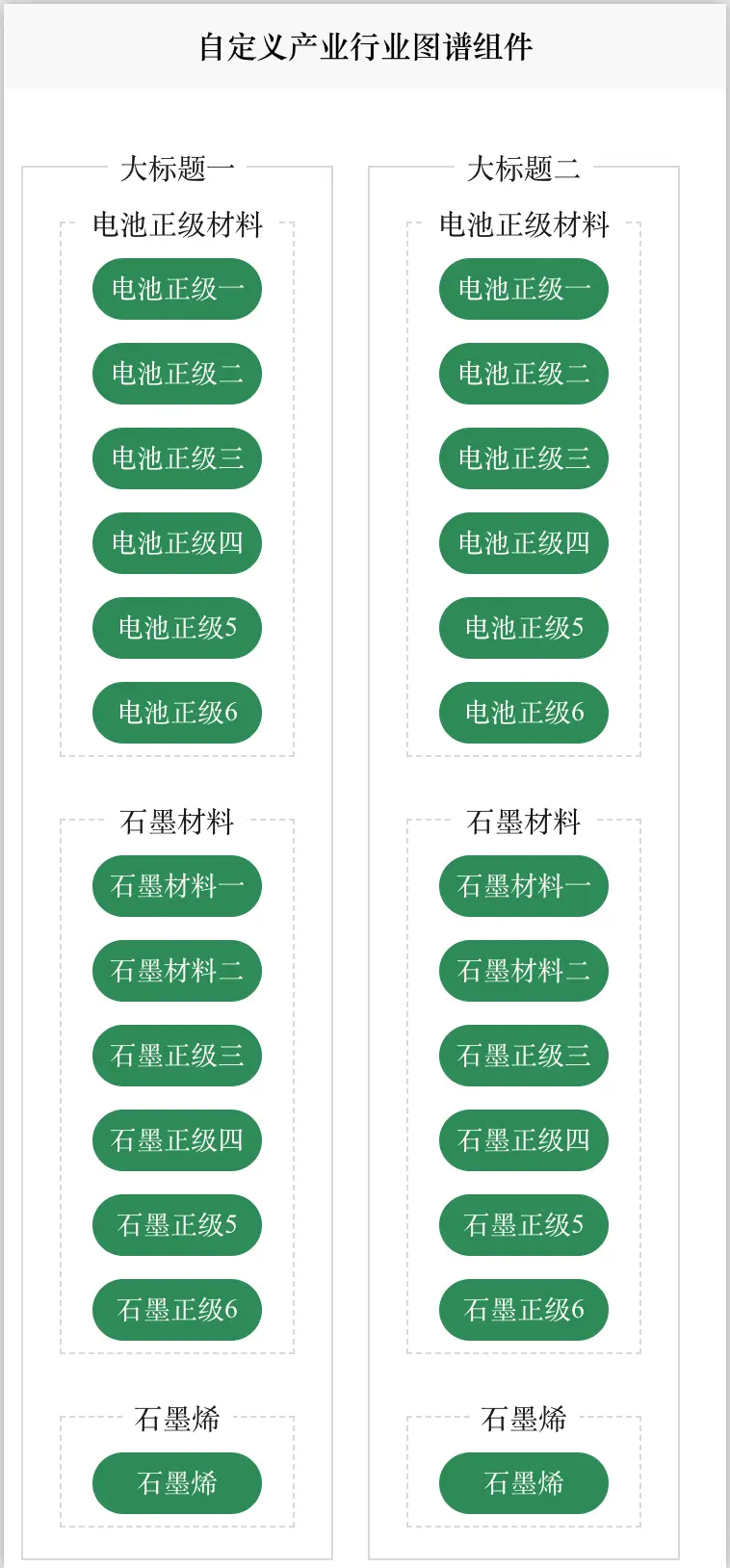The image size is (730, 1568).
Task: Open 电池正级5 in the 大标题一 column
Action: pos(177,628)
